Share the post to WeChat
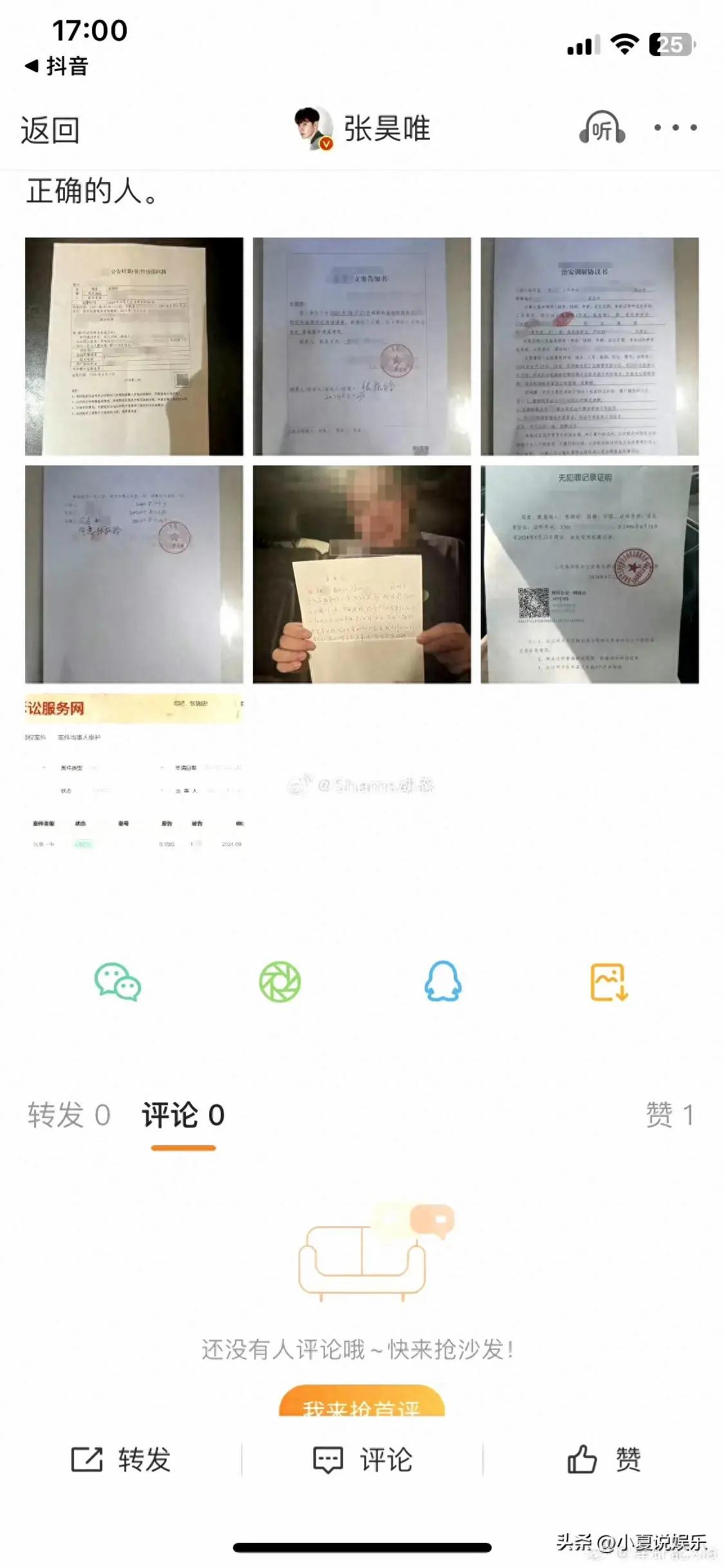This screenshot has width=724, height=1568. [x=117, y=982]
